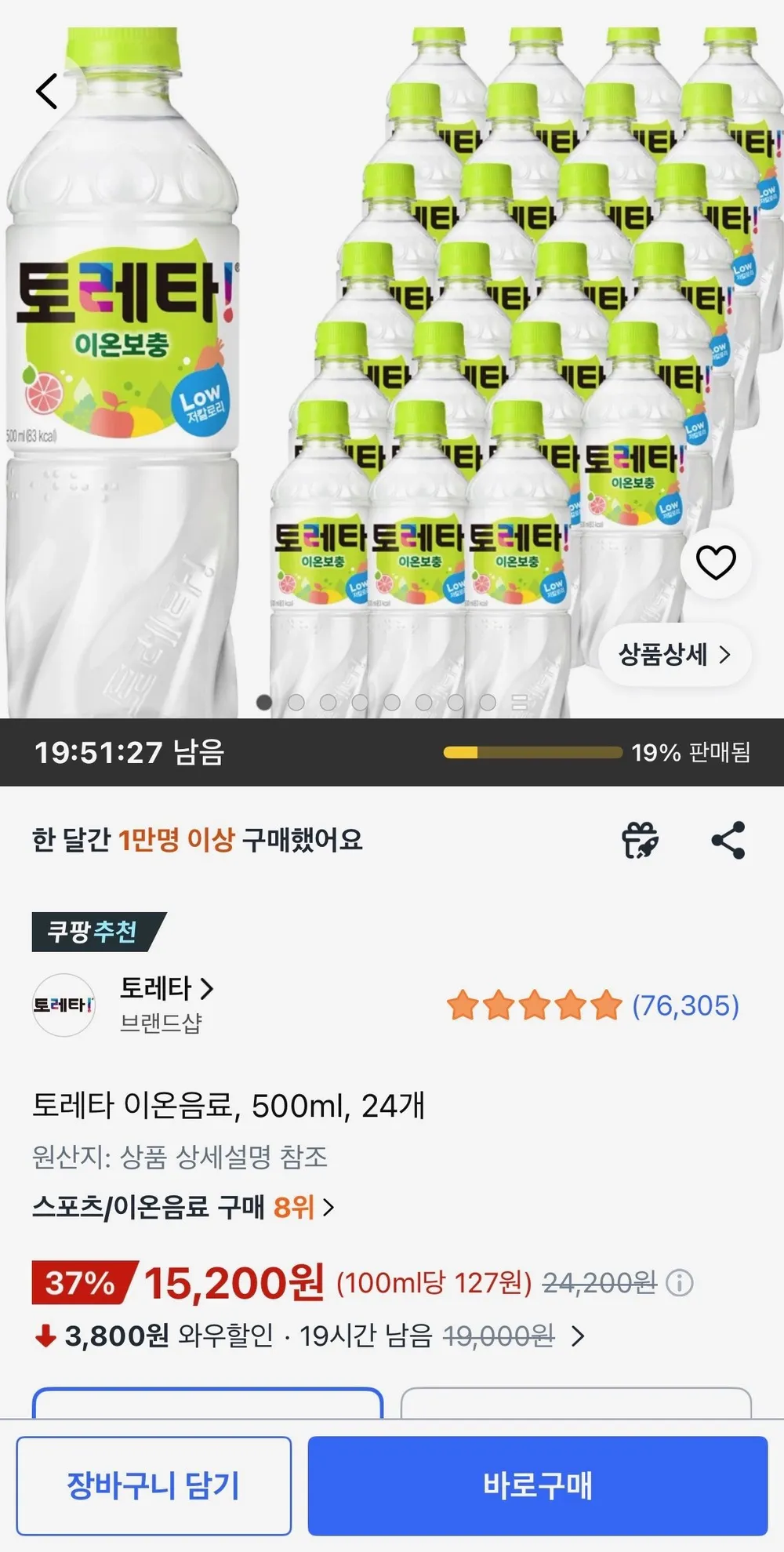784x1552 pixels.
Task: Open 스포츠/이온음료 구매 8위 ranking
Action: [x=183, y=1207]
